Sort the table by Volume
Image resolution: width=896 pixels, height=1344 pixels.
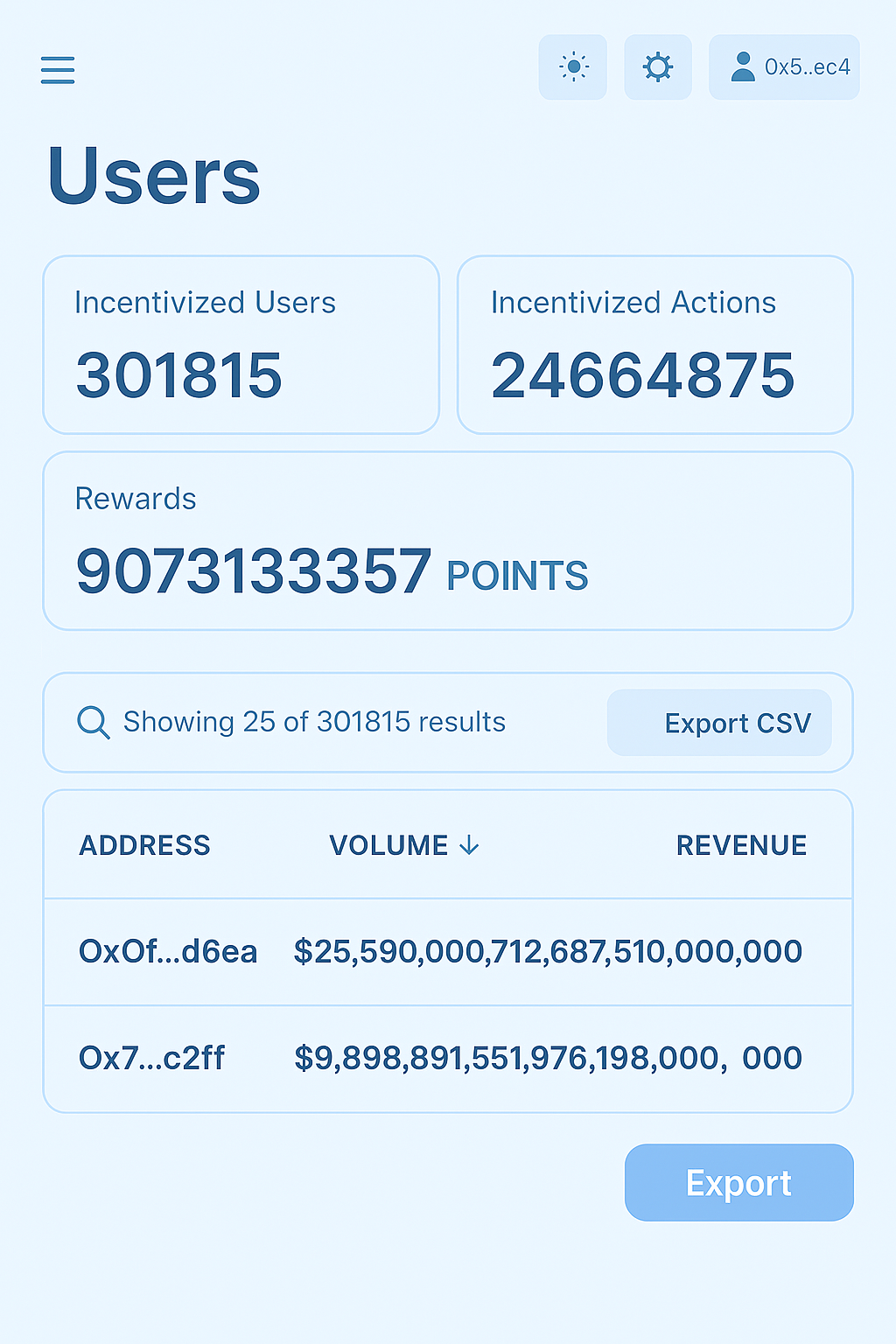(404, 845)
